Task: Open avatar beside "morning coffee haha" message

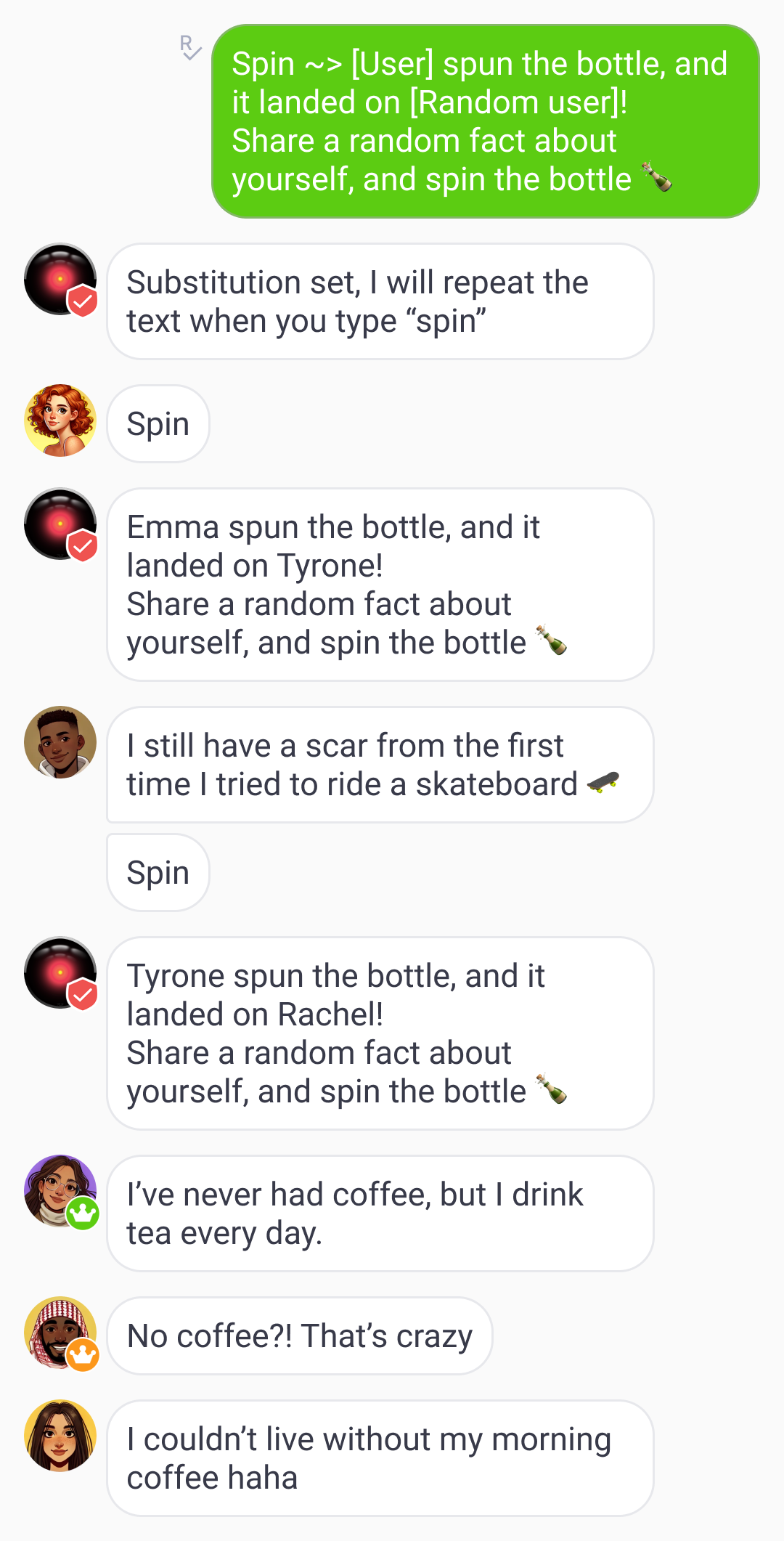Action: click(60, 1436)
